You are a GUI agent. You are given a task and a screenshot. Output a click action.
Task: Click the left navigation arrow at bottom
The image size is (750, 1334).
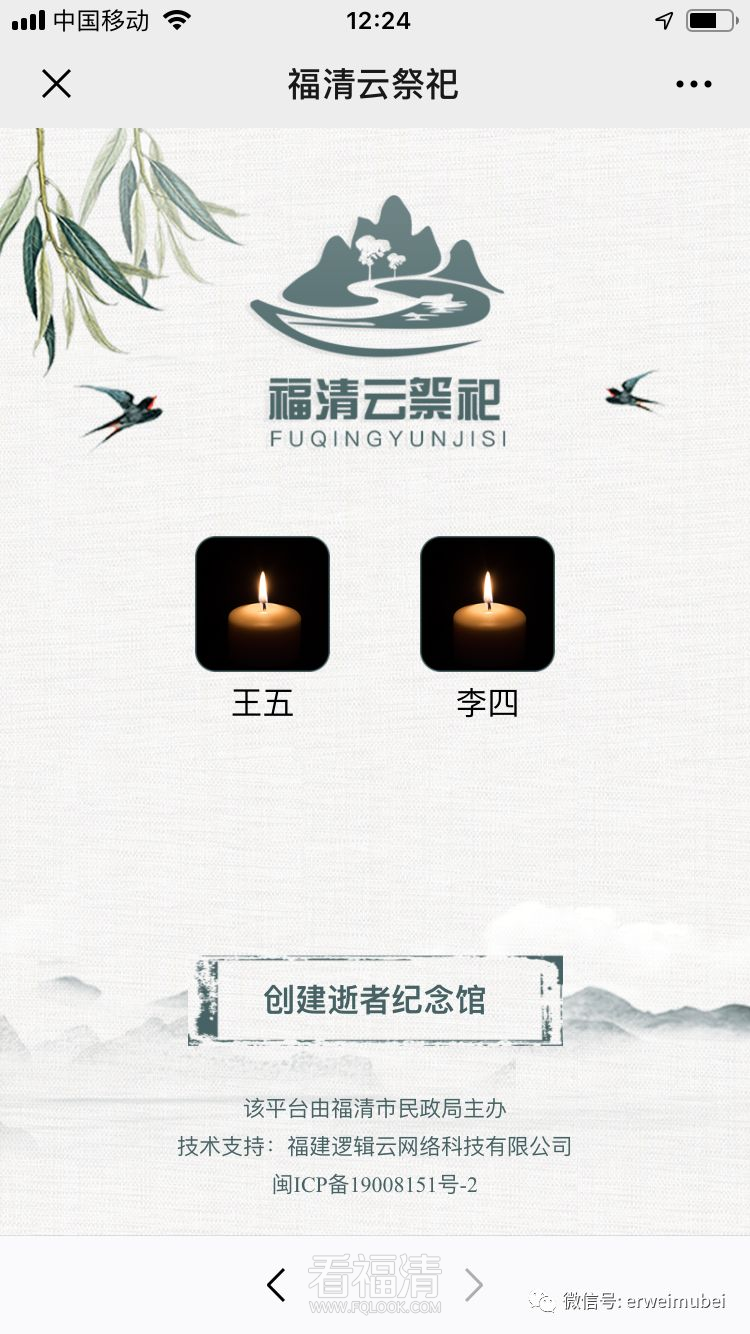(277, 1285)
